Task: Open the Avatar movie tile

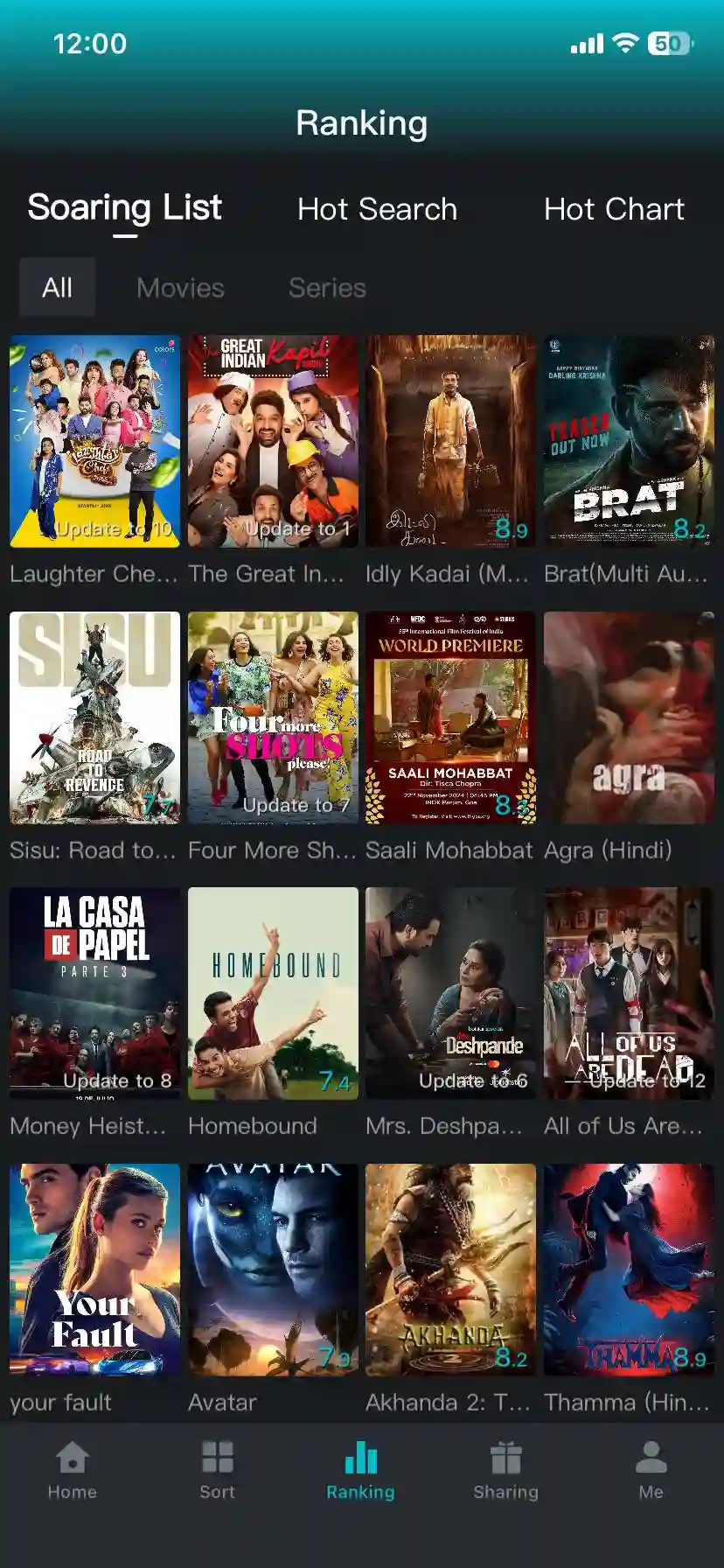Action: pos(273,1270)
